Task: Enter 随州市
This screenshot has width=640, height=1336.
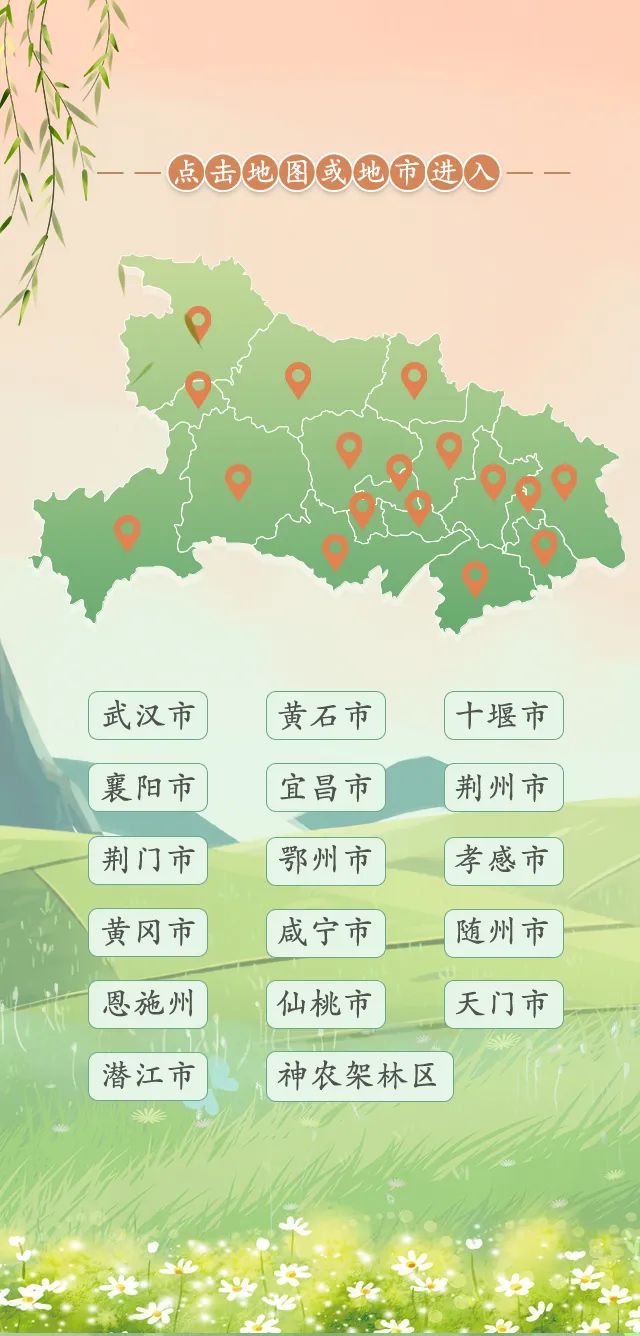Action: [503, 932]
